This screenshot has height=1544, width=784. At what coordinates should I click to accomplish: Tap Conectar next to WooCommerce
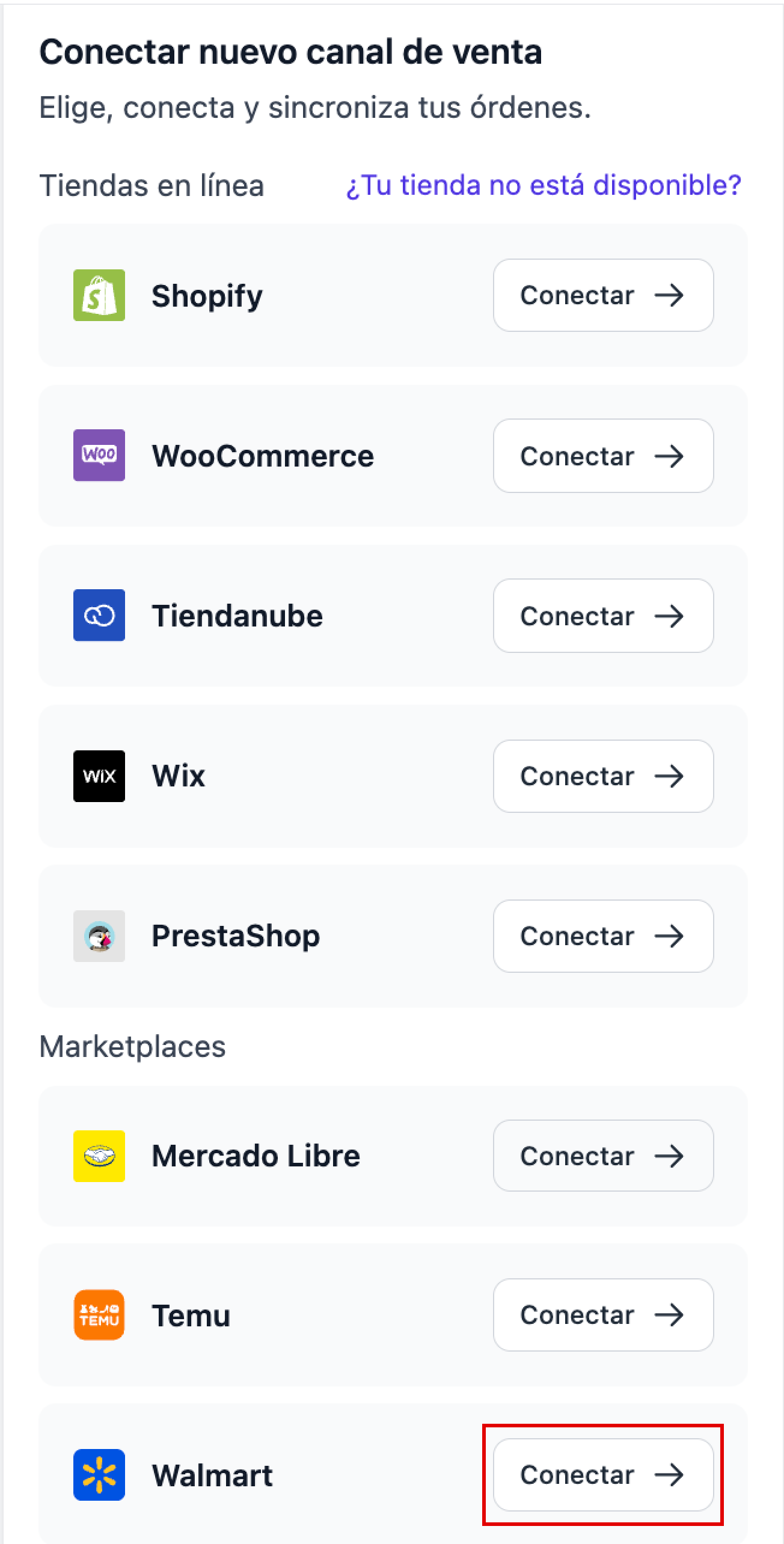point(603,456)
